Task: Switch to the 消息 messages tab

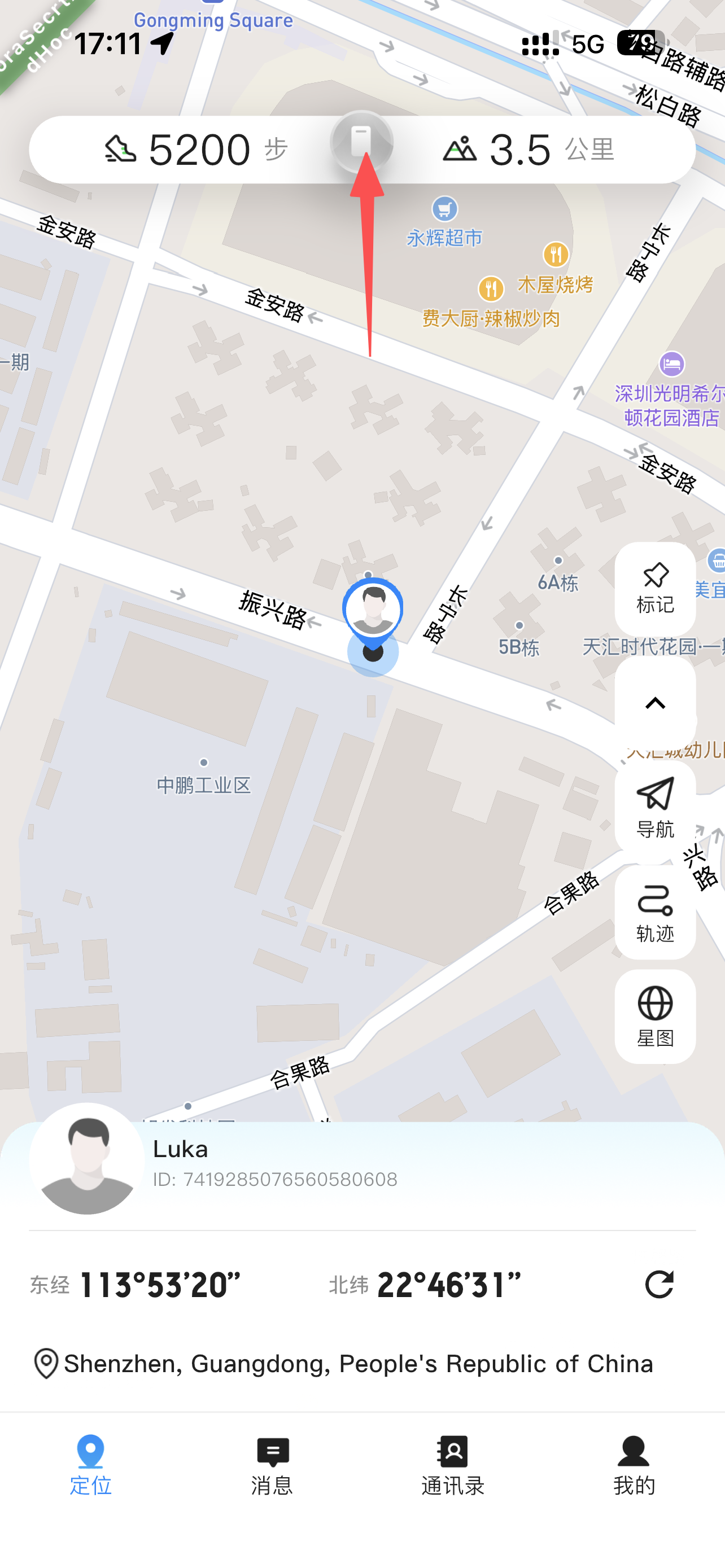Action: pyautogui.click(x=272, y=1465)
